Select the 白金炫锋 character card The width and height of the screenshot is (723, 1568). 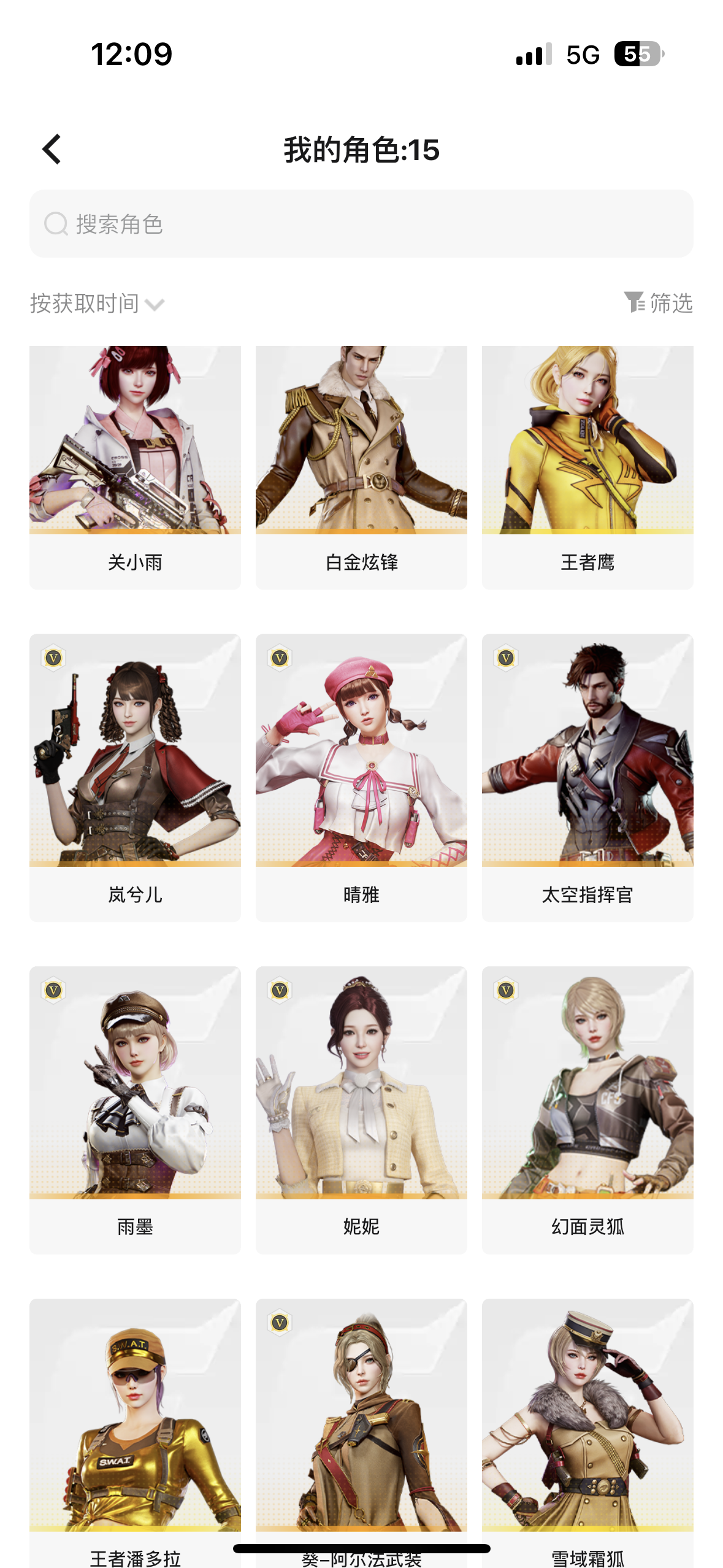click(x=361, y=467)
